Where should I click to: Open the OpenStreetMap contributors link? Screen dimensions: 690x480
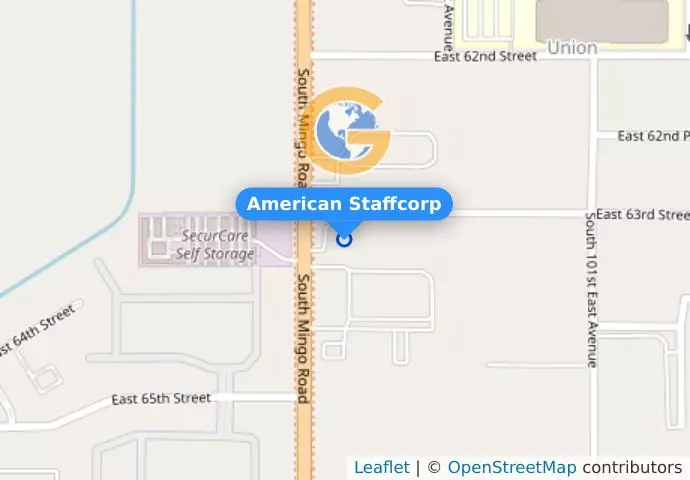(x=511, y=467)
